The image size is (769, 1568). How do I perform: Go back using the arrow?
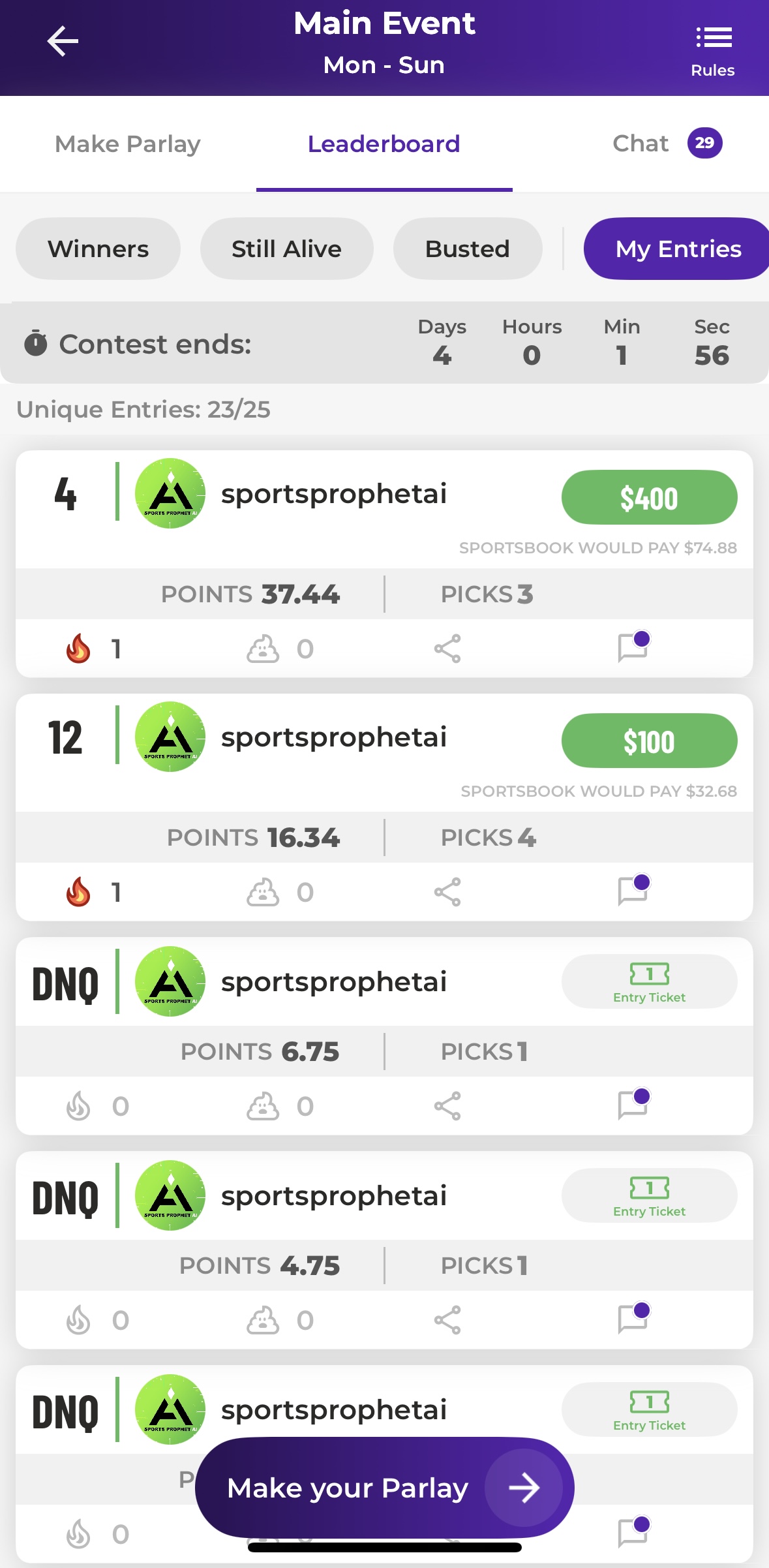[63, 41]
